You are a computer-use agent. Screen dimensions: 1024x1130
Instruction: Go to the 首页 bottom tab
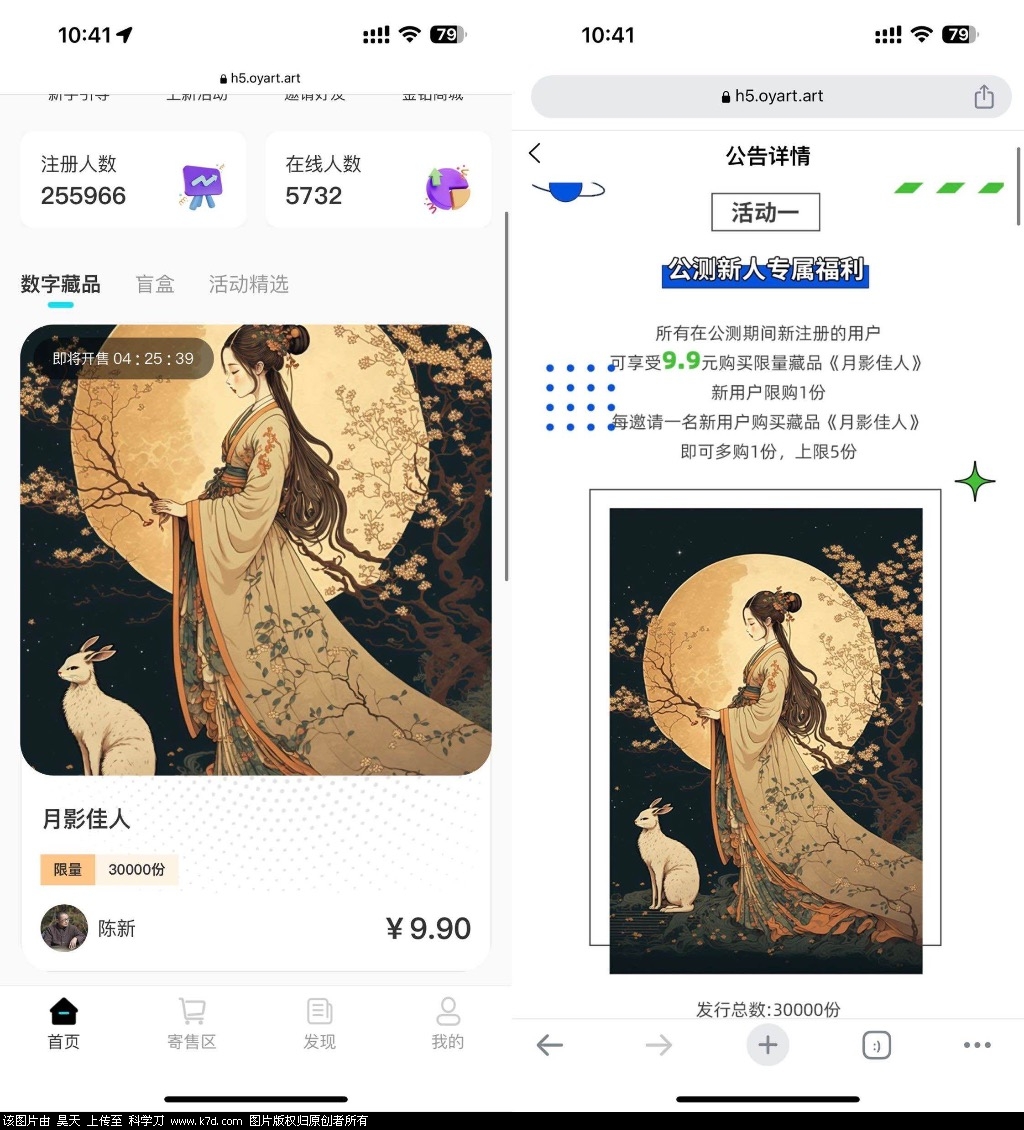click(x=63, y=1023)
